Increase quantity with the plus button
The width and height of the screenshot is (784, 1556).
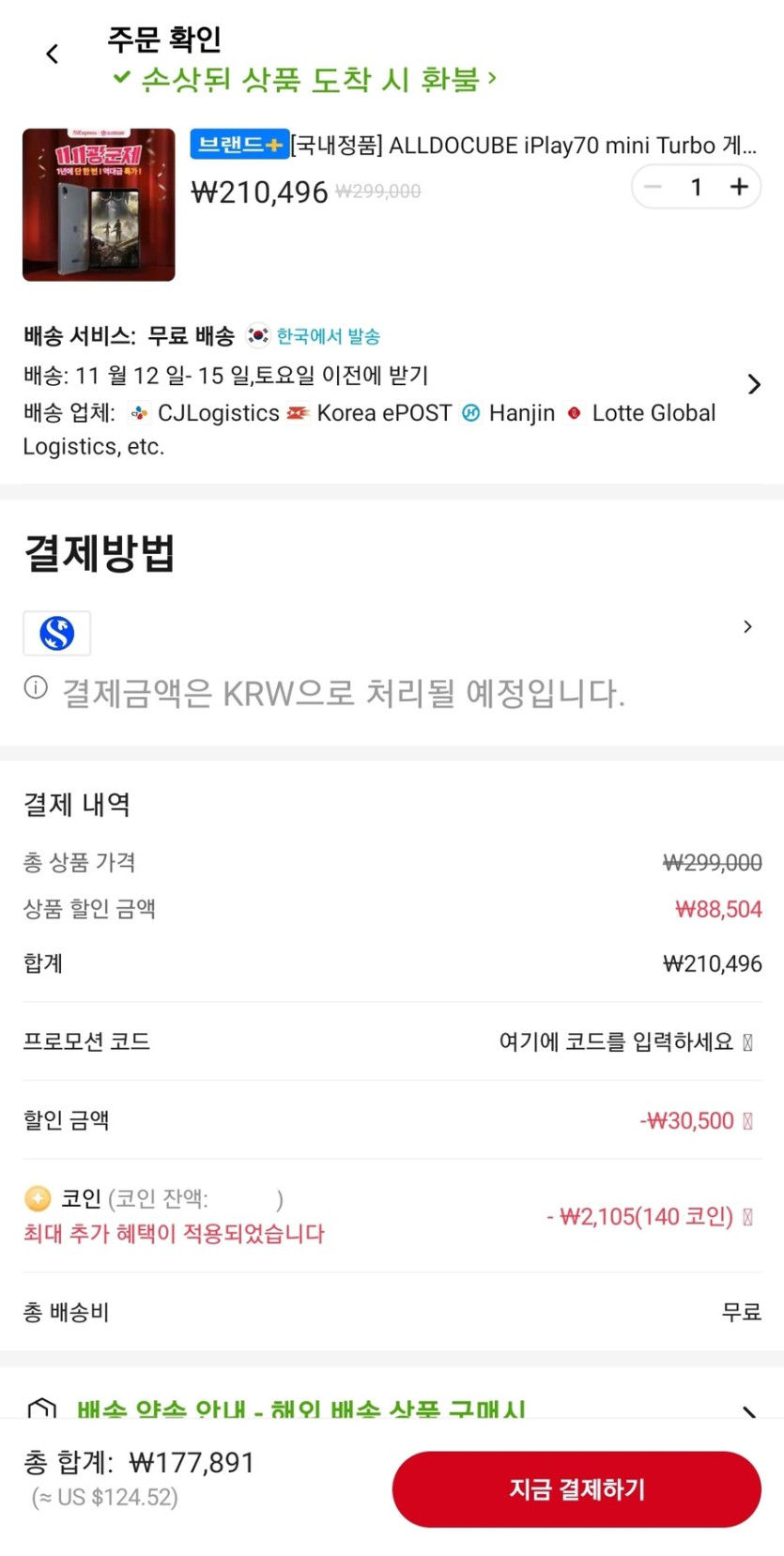(738, 187)
